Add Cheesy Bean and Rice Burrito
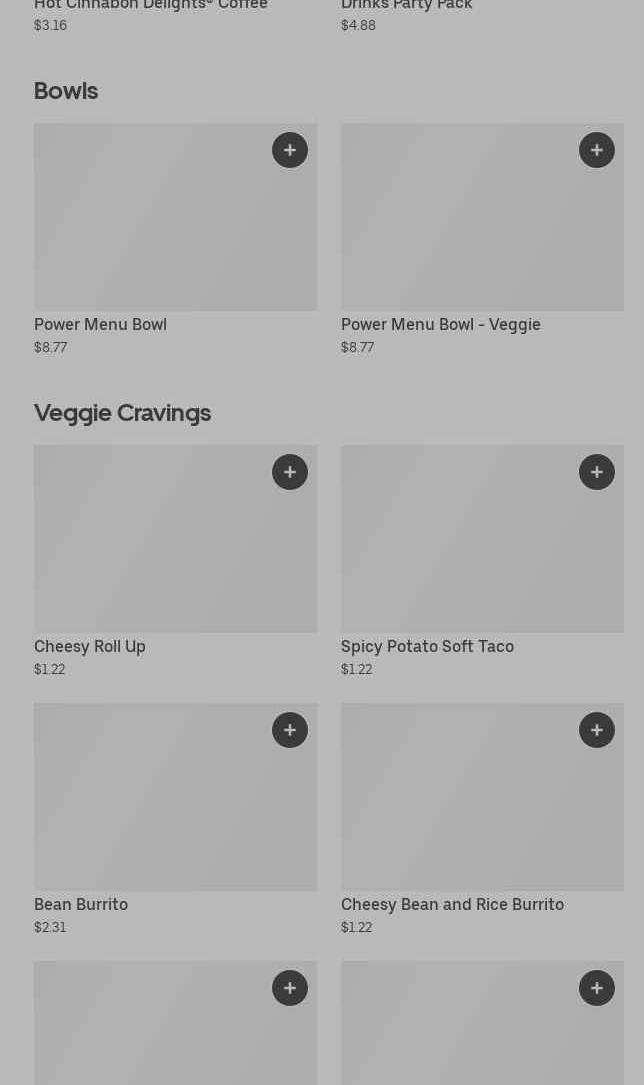 pyautogui.click(x=597, y=730)
